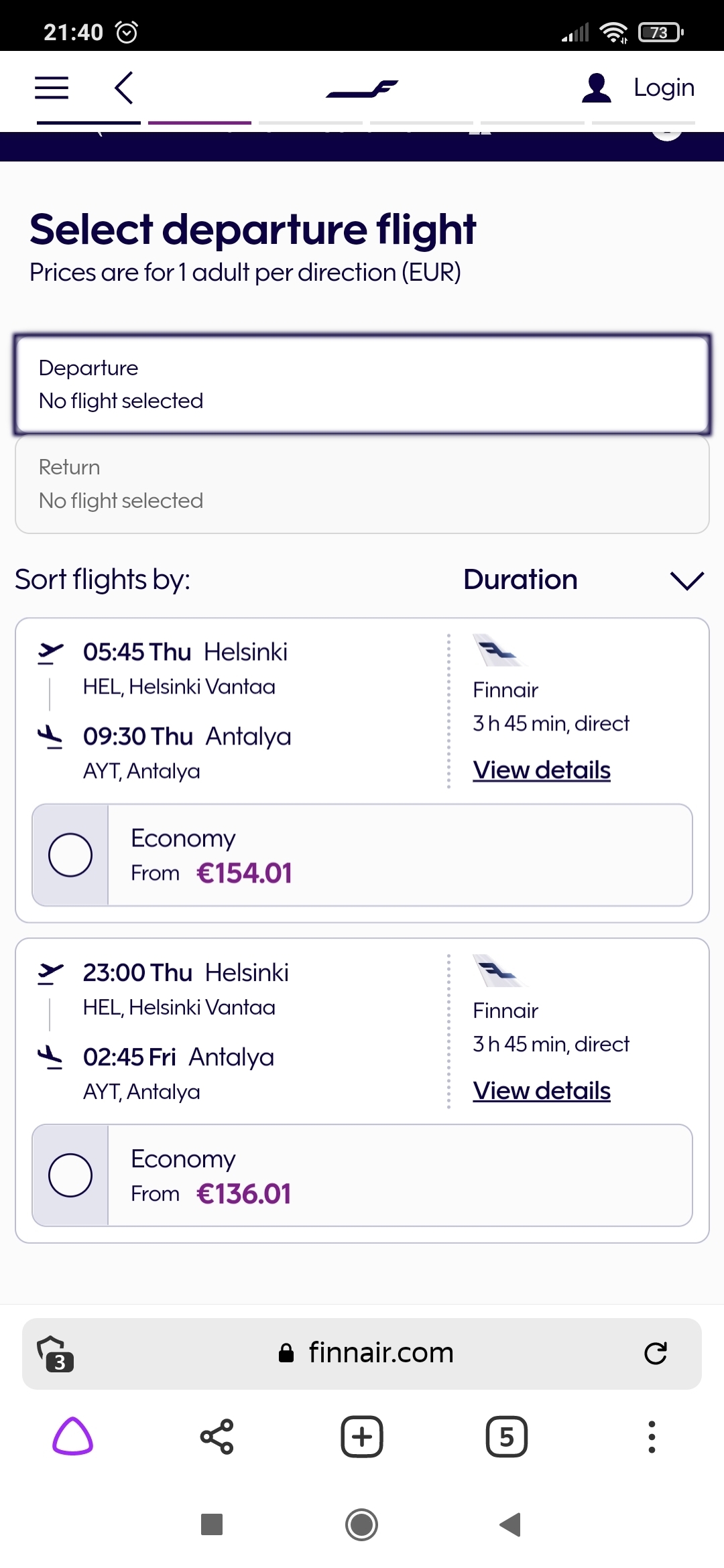Share the current page
This screenshot has height=1568, width=724.
[217, 1437]
